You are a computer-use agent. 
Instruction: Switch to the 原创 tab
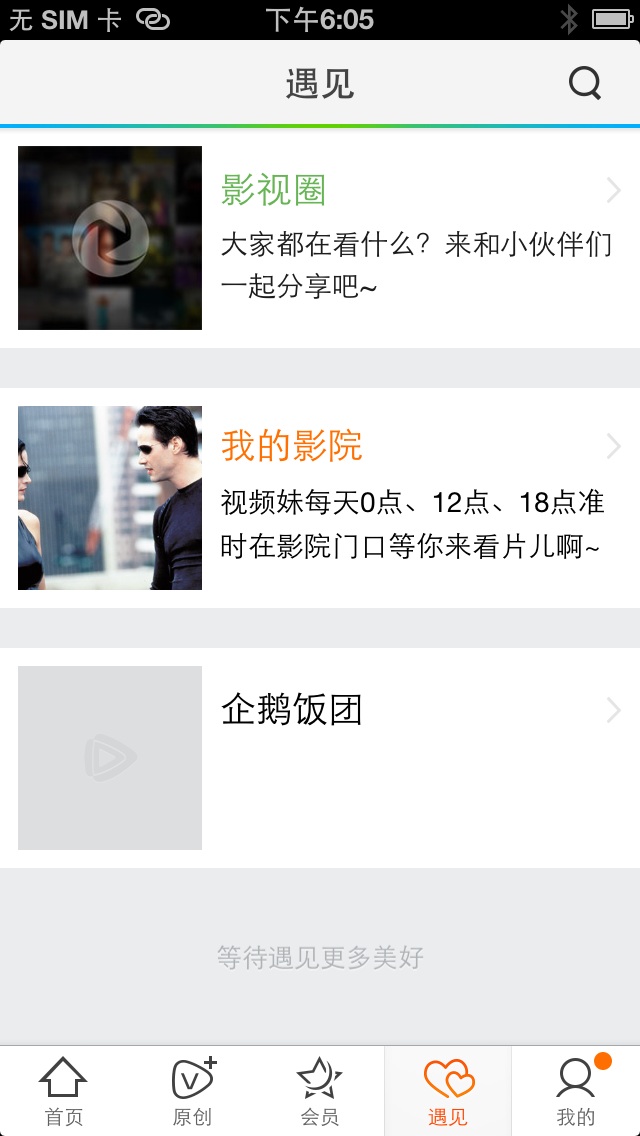point(192,1091)
